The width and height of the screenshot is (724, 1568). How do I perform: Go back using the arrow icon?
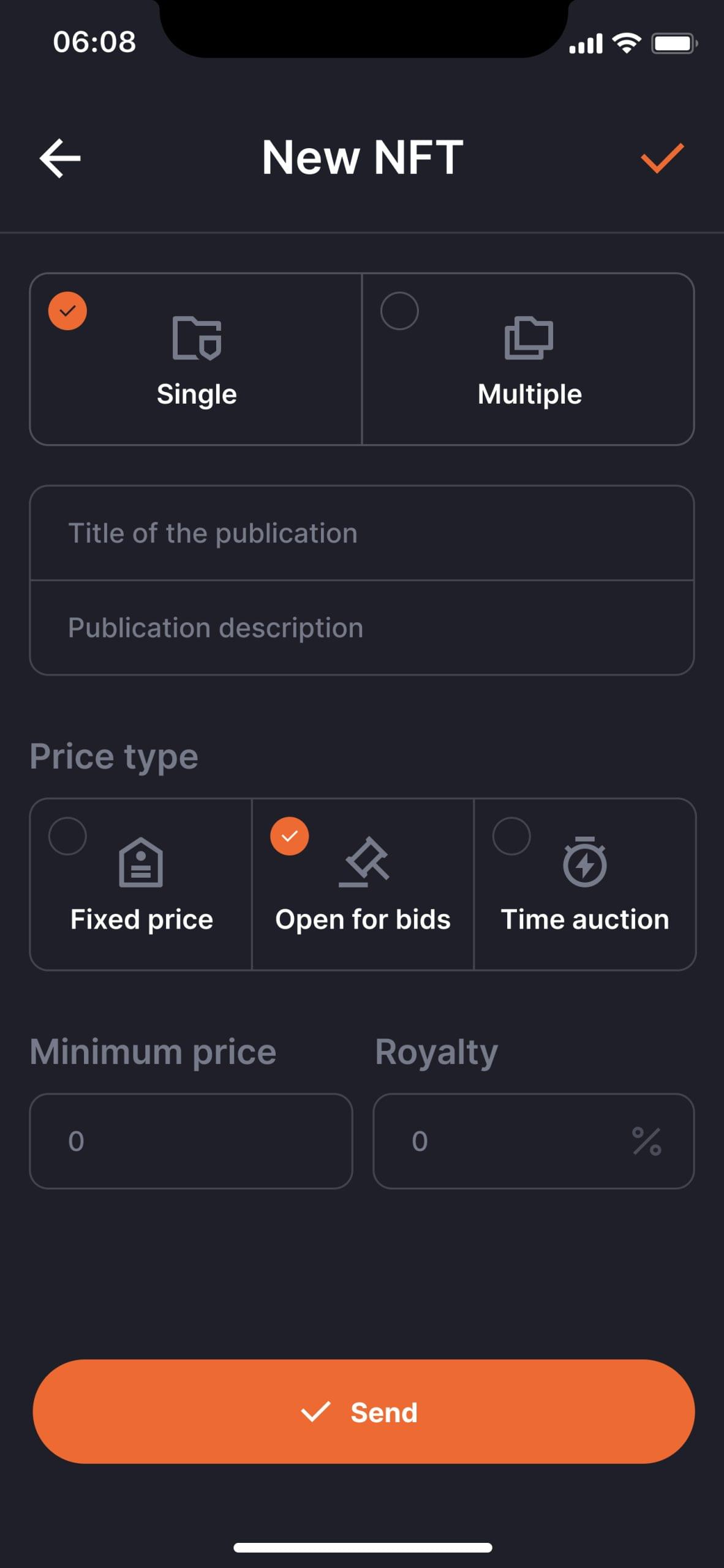coord(60,158)
